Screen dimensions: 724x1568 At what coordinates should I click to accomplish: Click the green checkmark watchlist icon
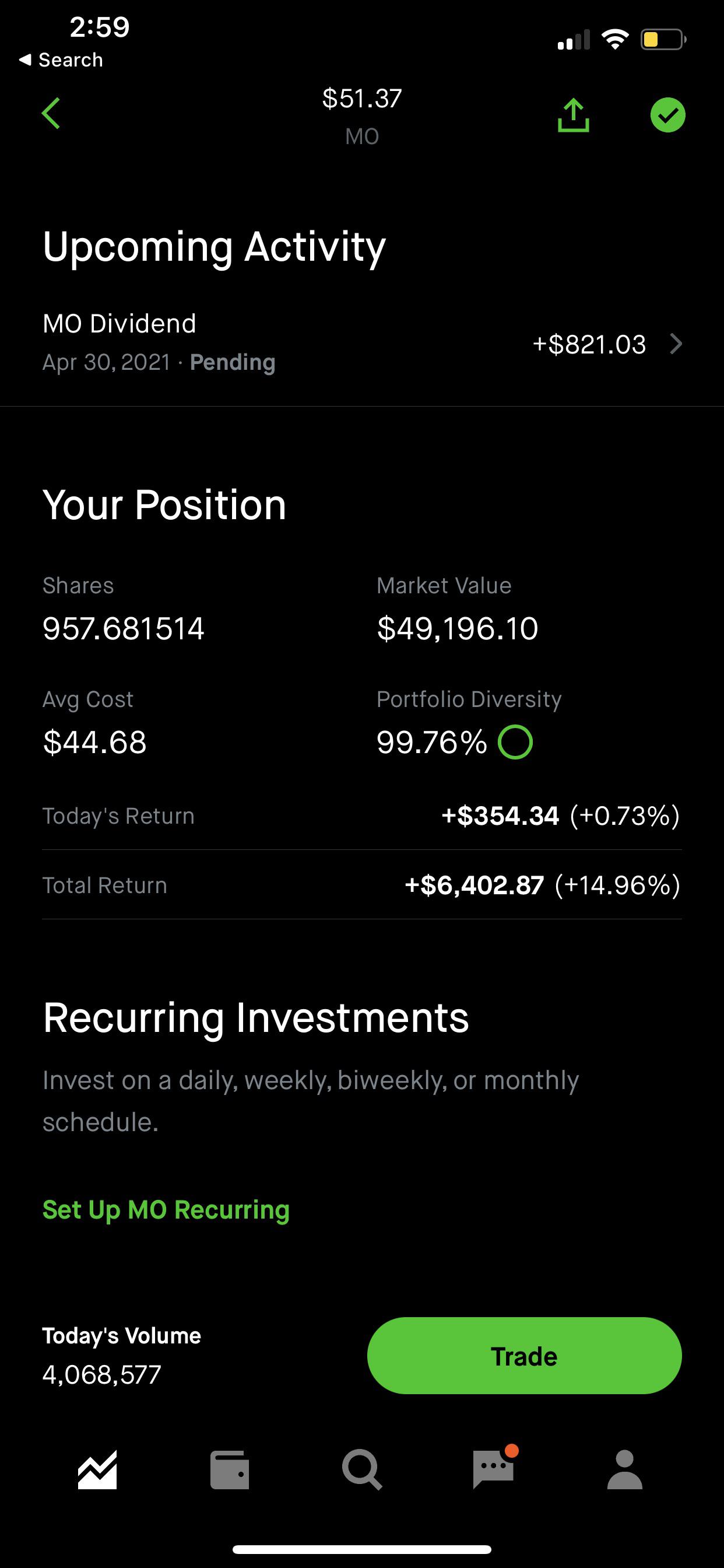667,114
